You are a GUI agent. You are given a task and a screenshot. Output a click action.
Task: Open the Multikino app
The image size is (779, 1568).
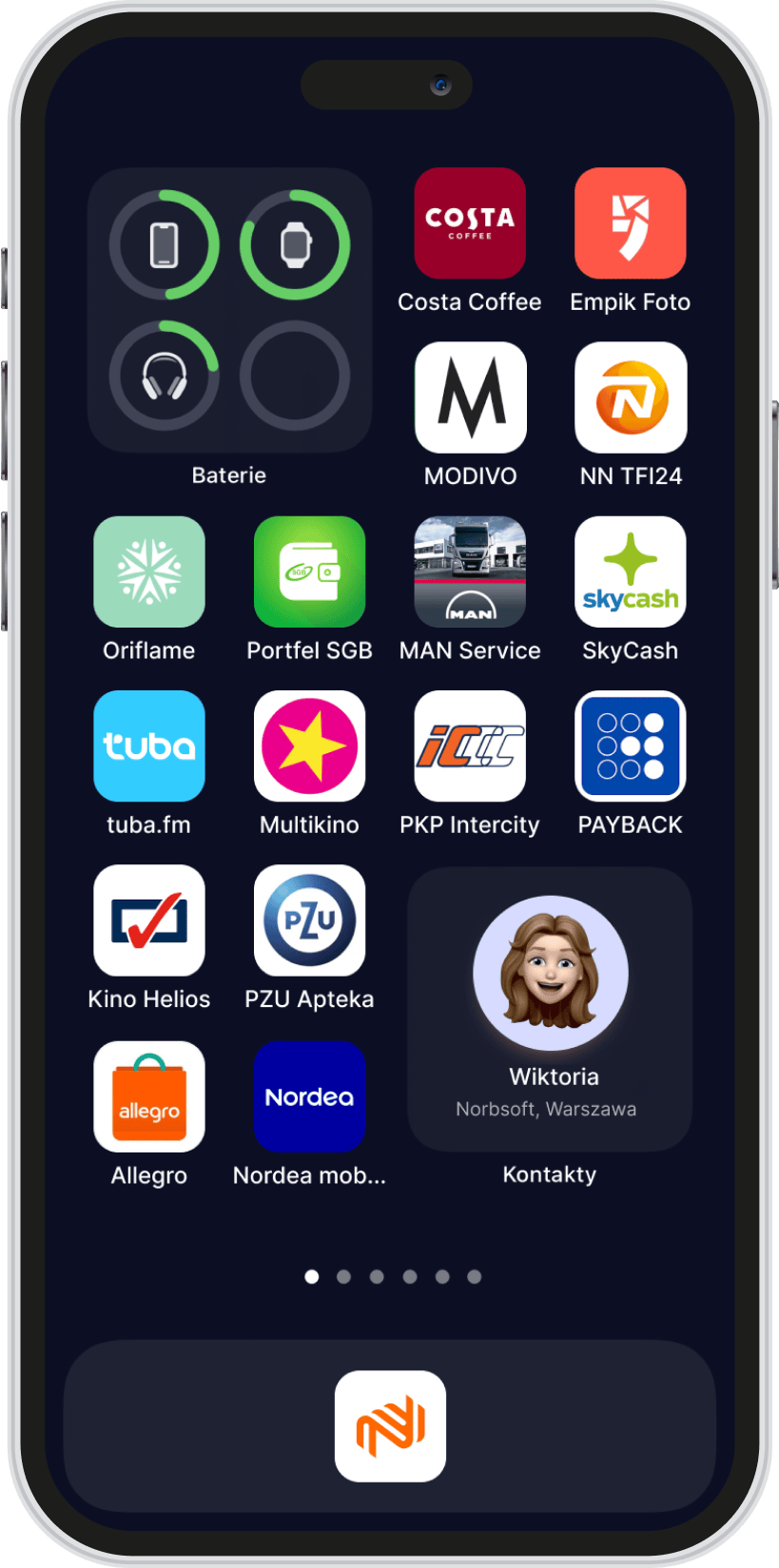[x=309, y=745]
